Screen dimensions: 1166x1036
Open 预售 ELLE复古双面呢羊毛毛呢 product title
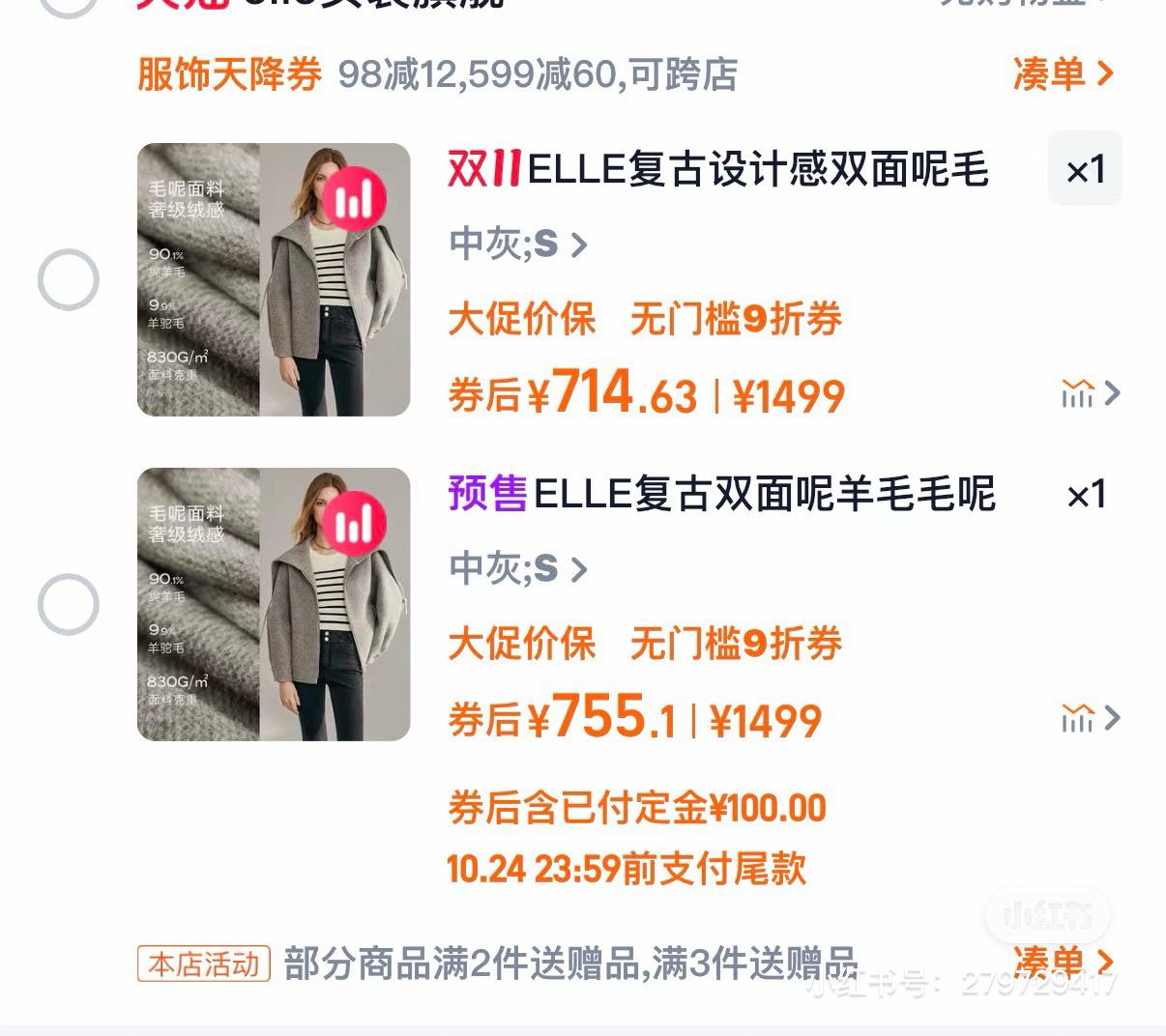click(x=721, y=494)
